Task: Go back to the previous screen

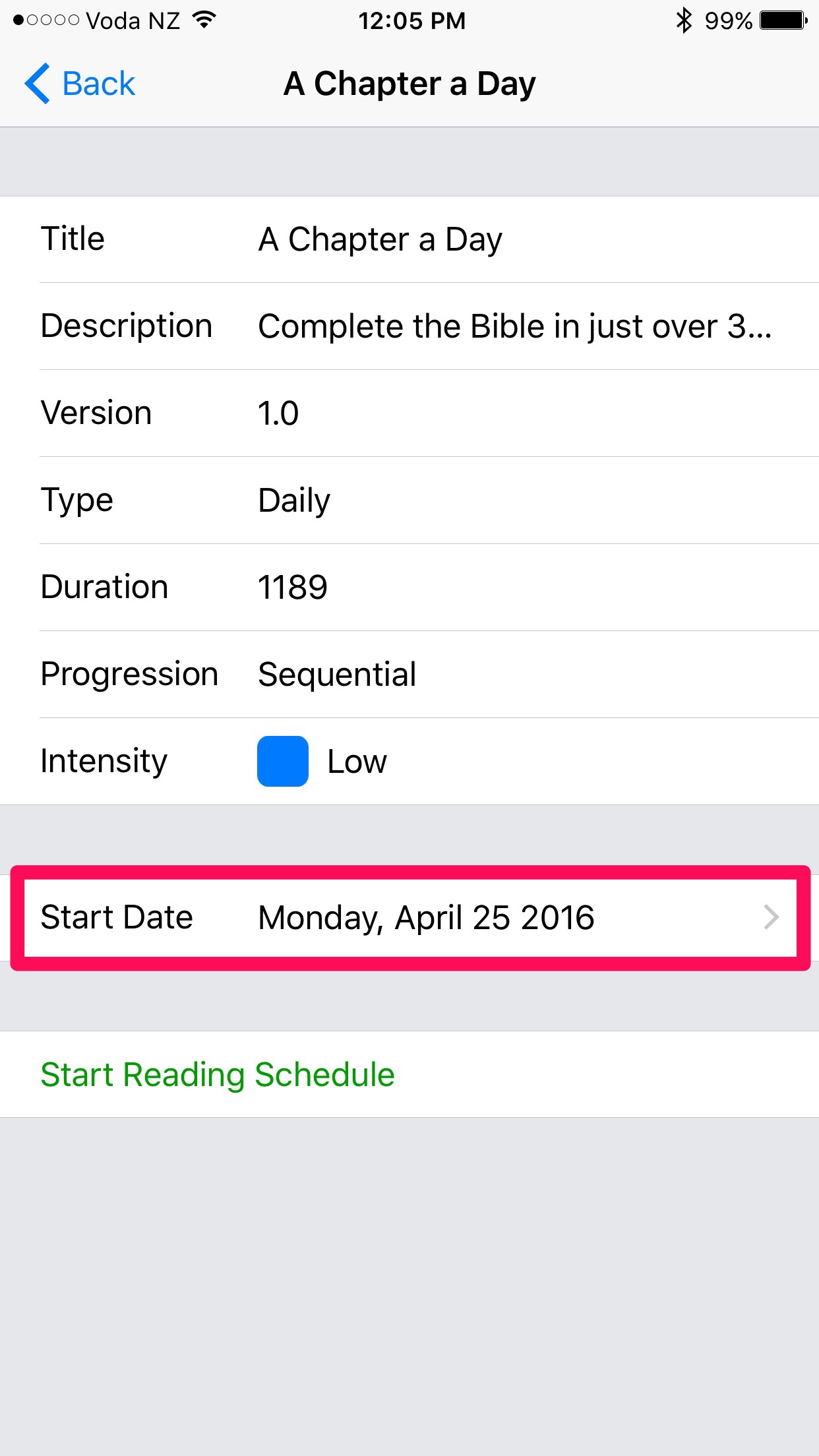Action: (80, 84)
